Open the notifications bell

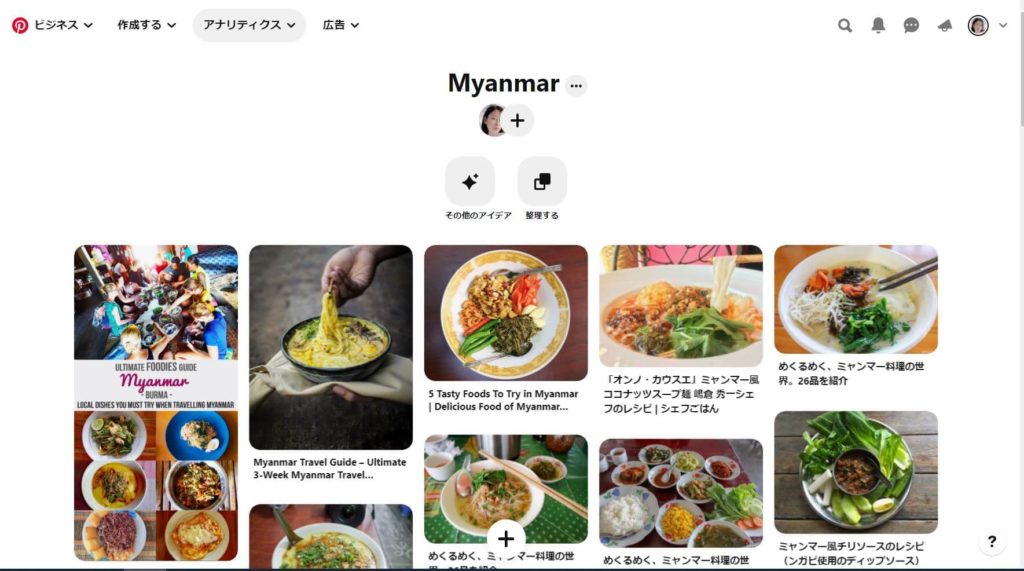click(878, 26)
